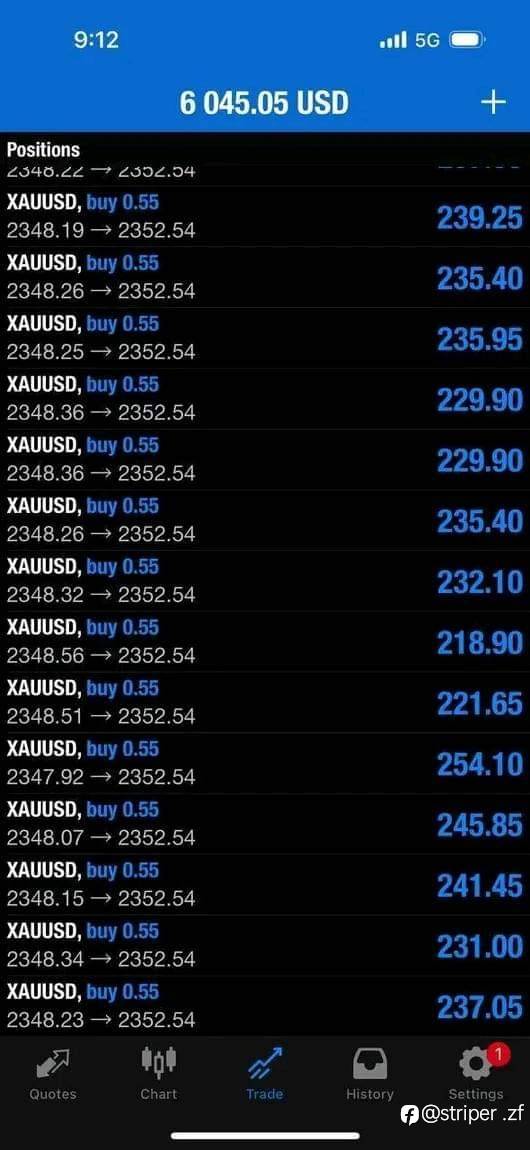Open the XAUUSD position opened at 2348.07
530x1150 pixels.
click(265, 824)
